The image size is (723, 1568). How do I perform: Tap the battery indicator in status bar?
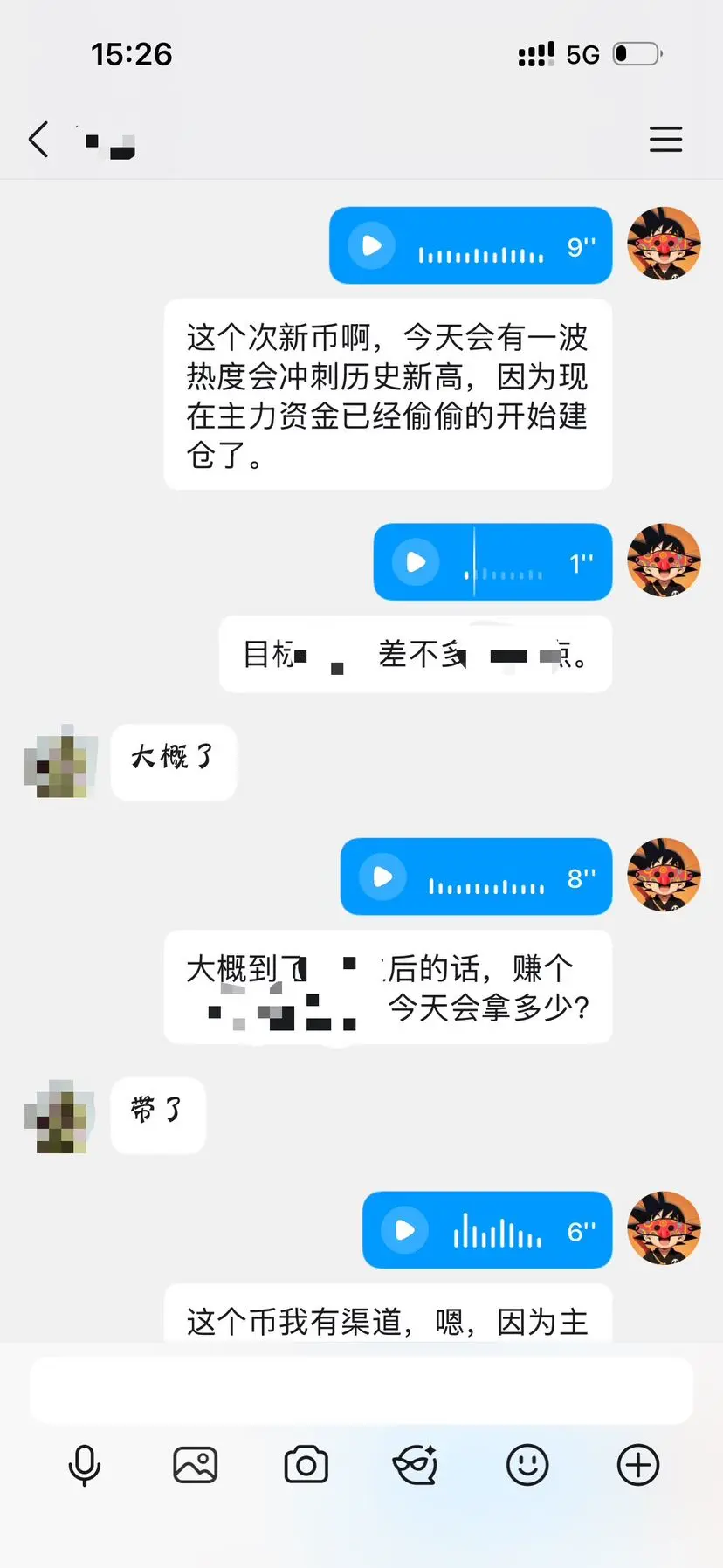[633, 53]
